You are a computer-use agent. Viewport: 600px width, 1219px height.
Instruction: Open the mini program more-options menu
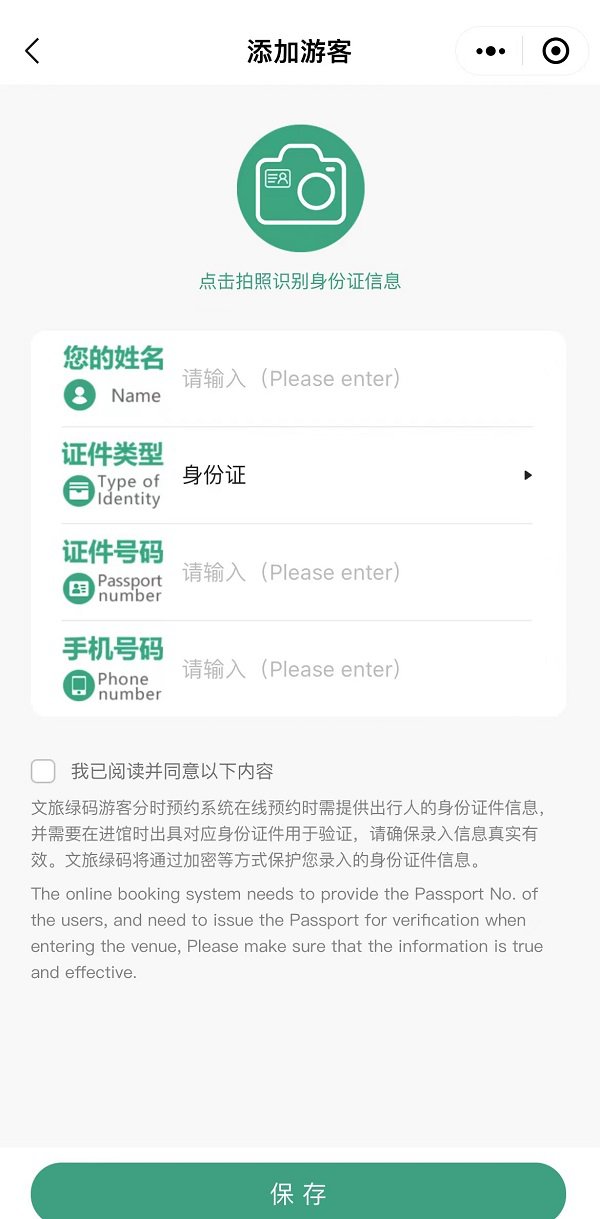490,51
